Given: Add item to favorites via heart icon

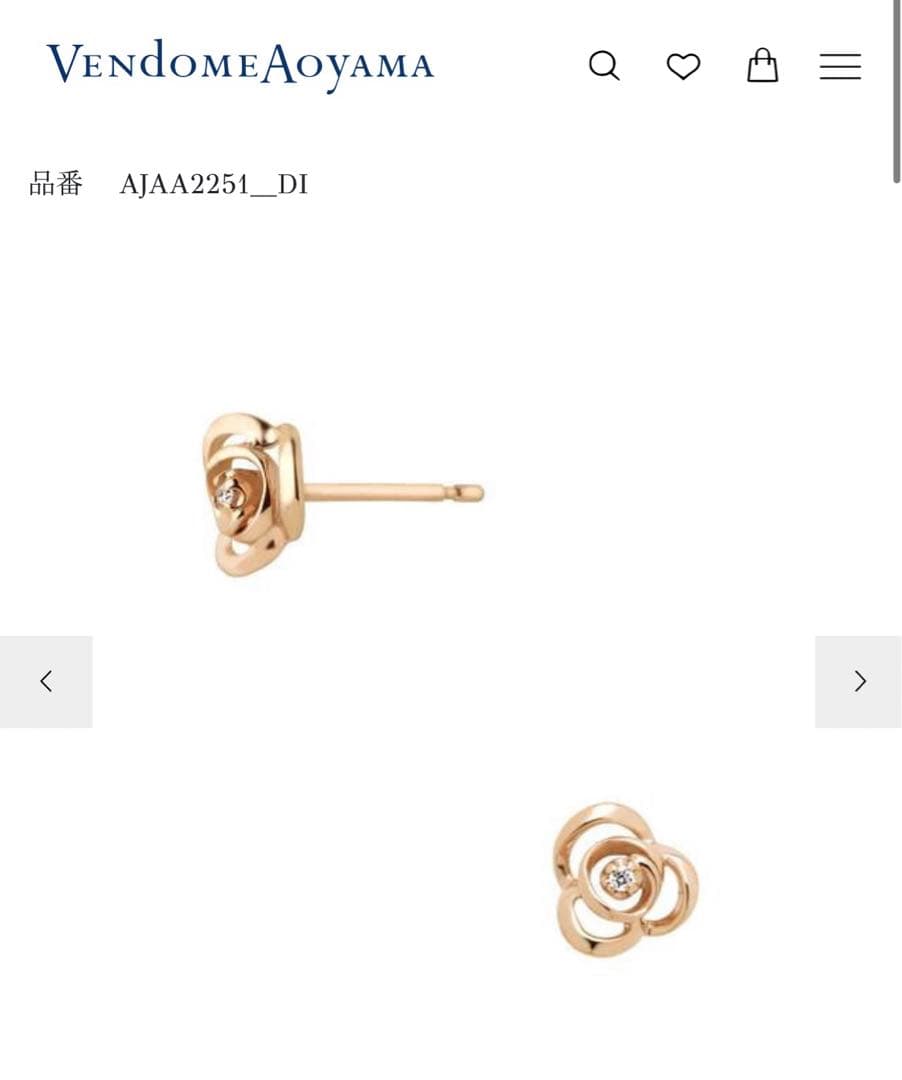Looking at the screenshot, I should [x=683, y=66].
